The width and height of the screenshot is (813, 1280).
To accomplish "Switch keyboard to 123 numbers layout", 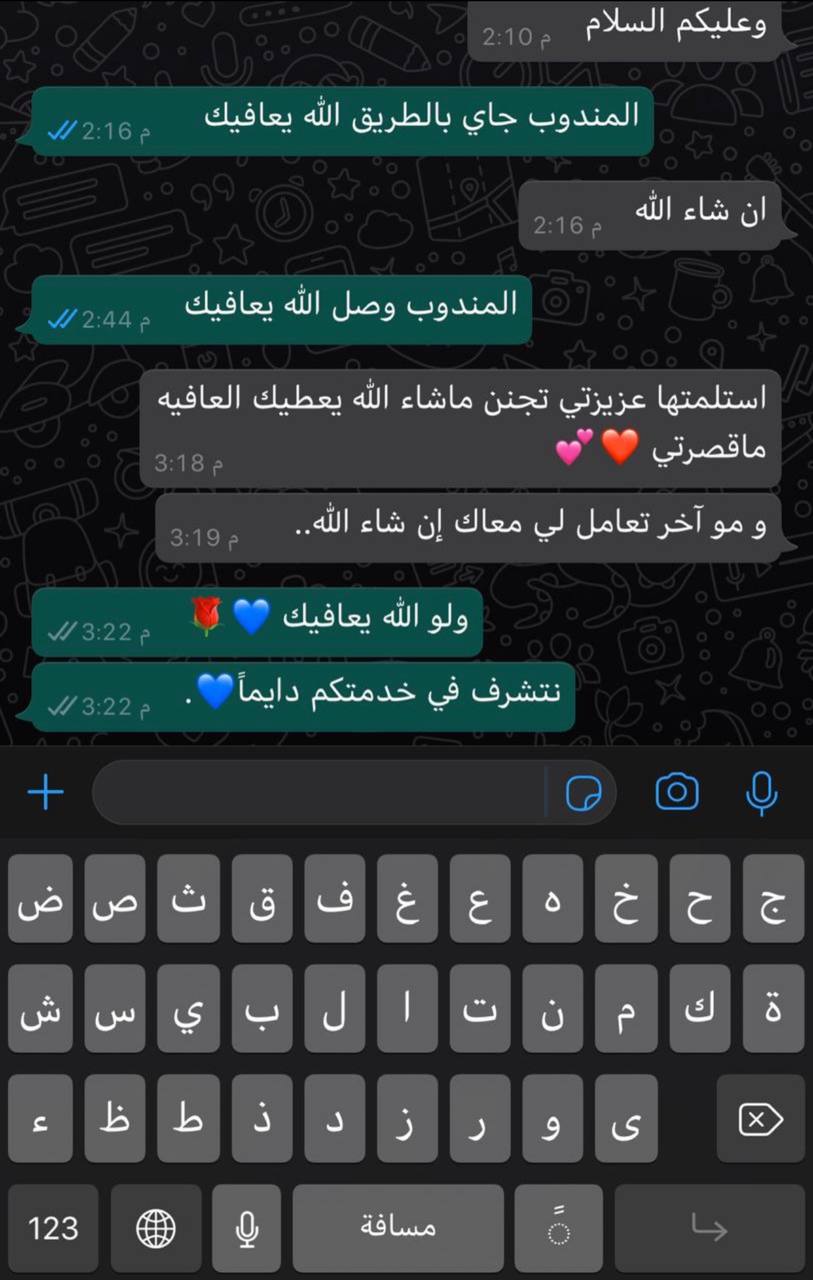I will pyautogui.click(x=53, y=1228).
